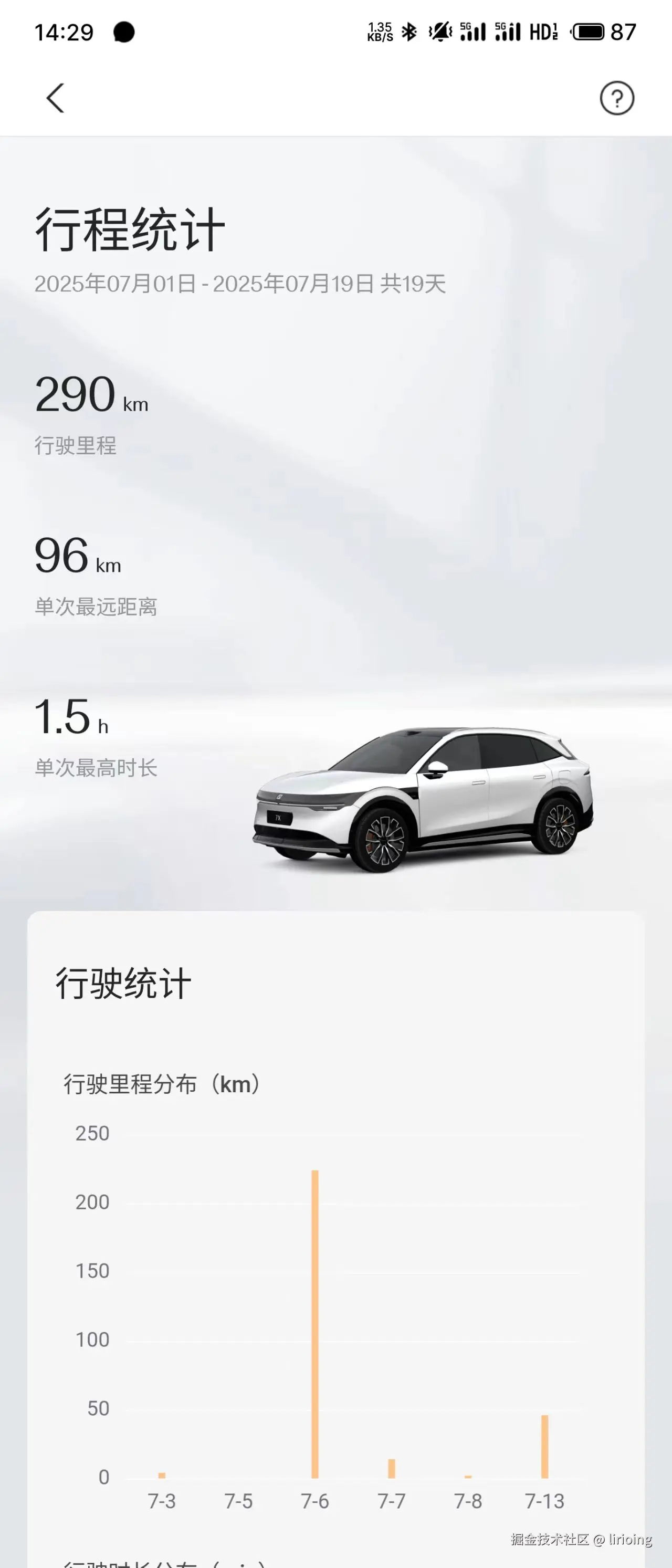Open the help question mark icon
Screen dimensions: 672x1568
[x=618, y=98]
